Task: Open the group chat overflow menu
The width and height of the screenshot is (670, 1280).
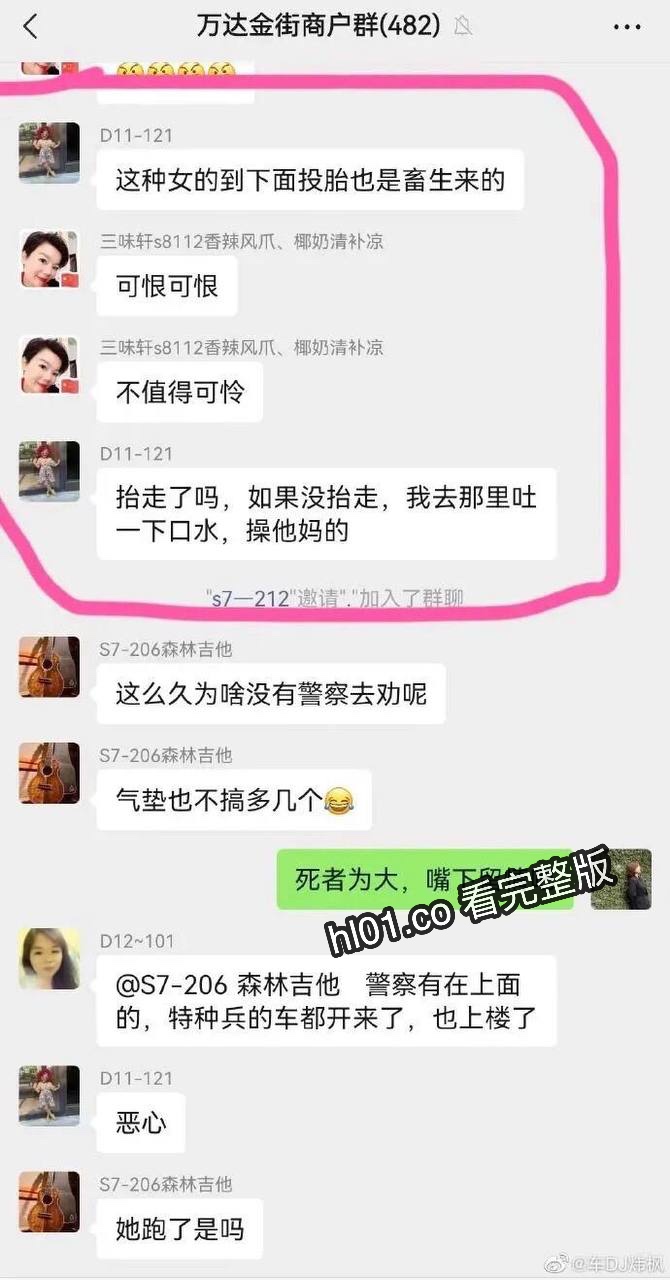Action: point(627,27)
